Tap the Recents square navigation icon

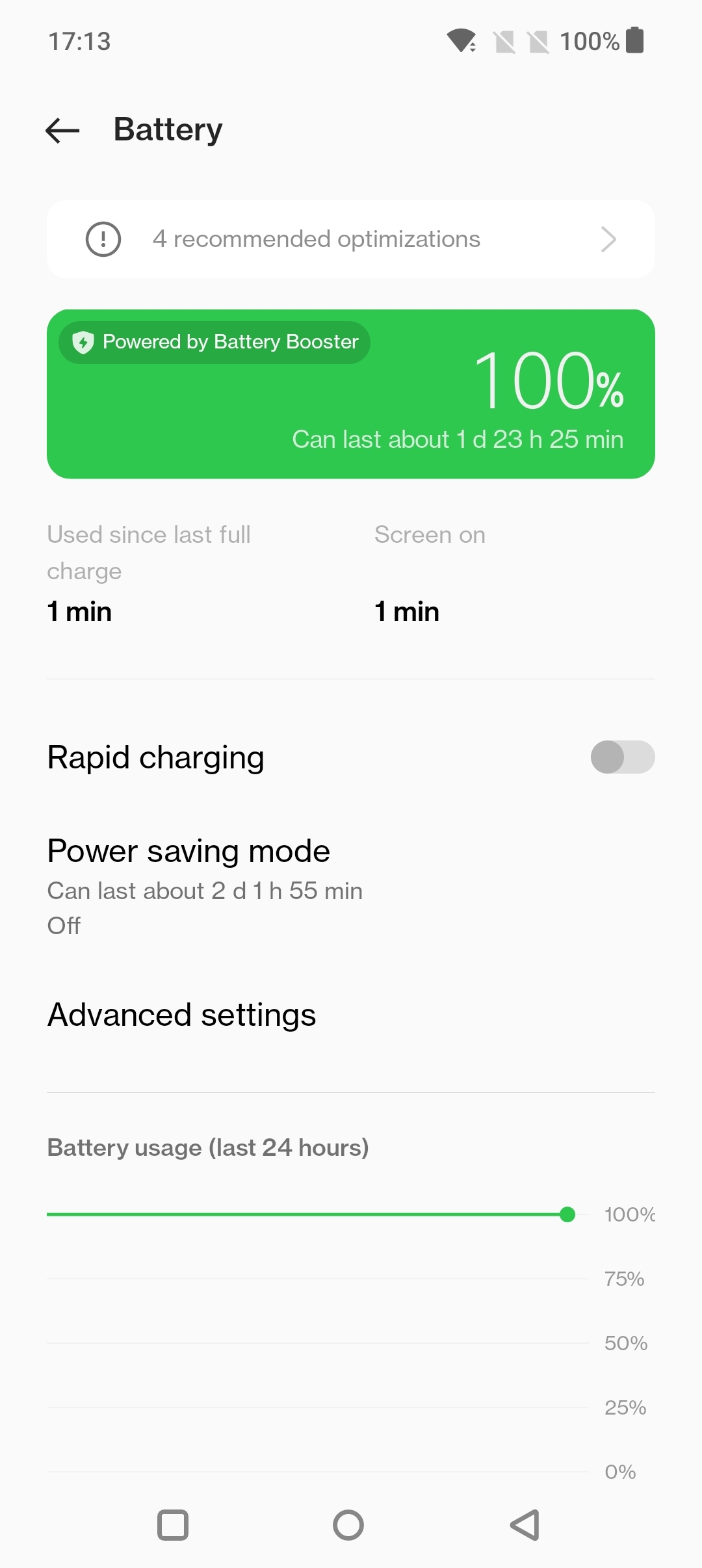pos(172,1524)
